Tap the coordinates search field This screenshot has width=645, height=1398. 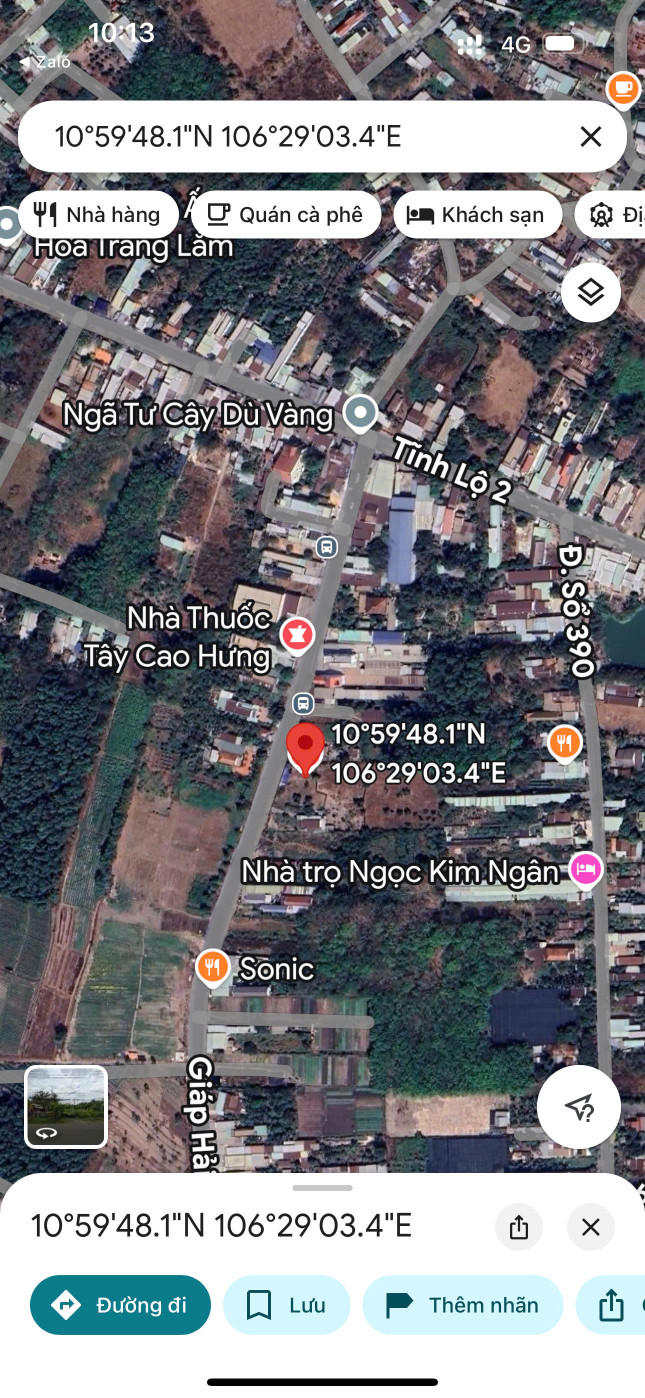pos(300,137)
